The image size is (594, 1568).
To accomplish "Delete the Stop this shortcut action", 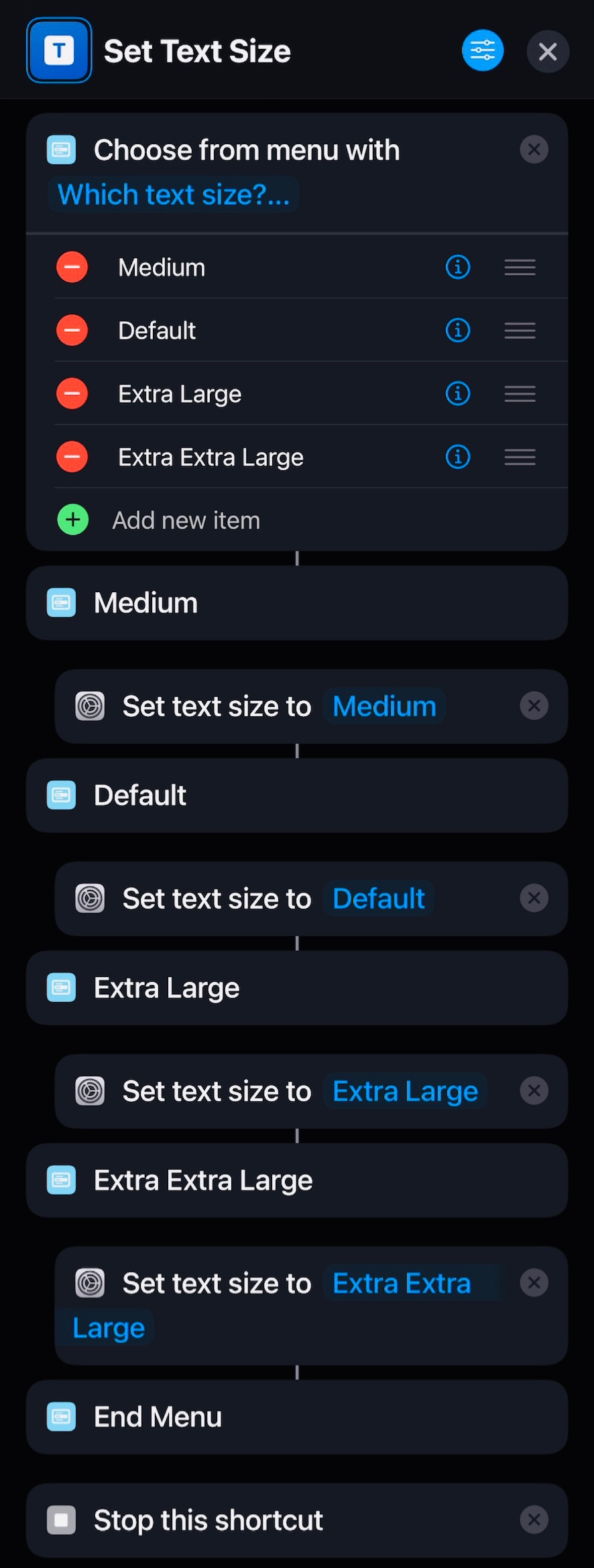I will 534,1520.
